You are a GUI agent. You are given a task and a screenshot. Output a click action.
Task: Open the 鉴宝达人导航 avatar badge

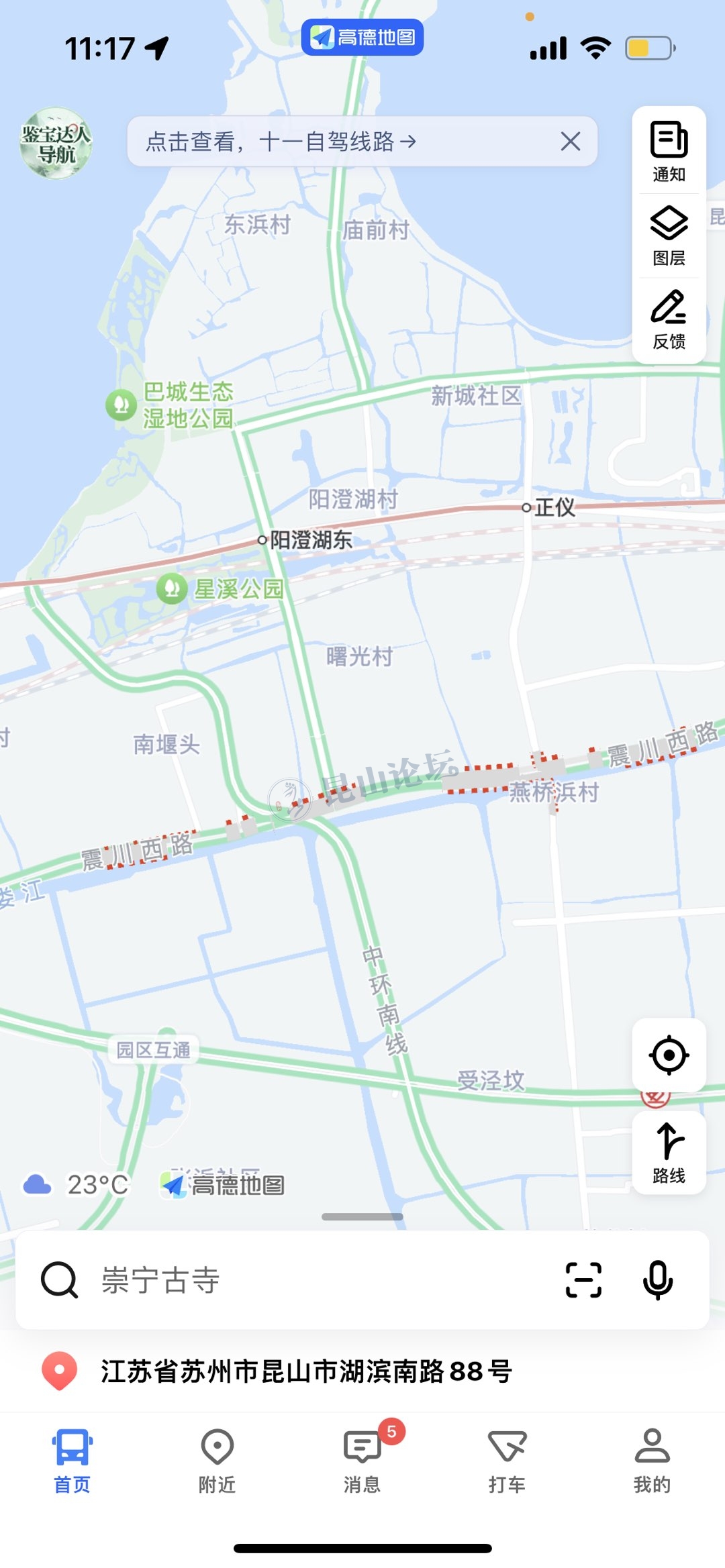[x=56, y=143]
